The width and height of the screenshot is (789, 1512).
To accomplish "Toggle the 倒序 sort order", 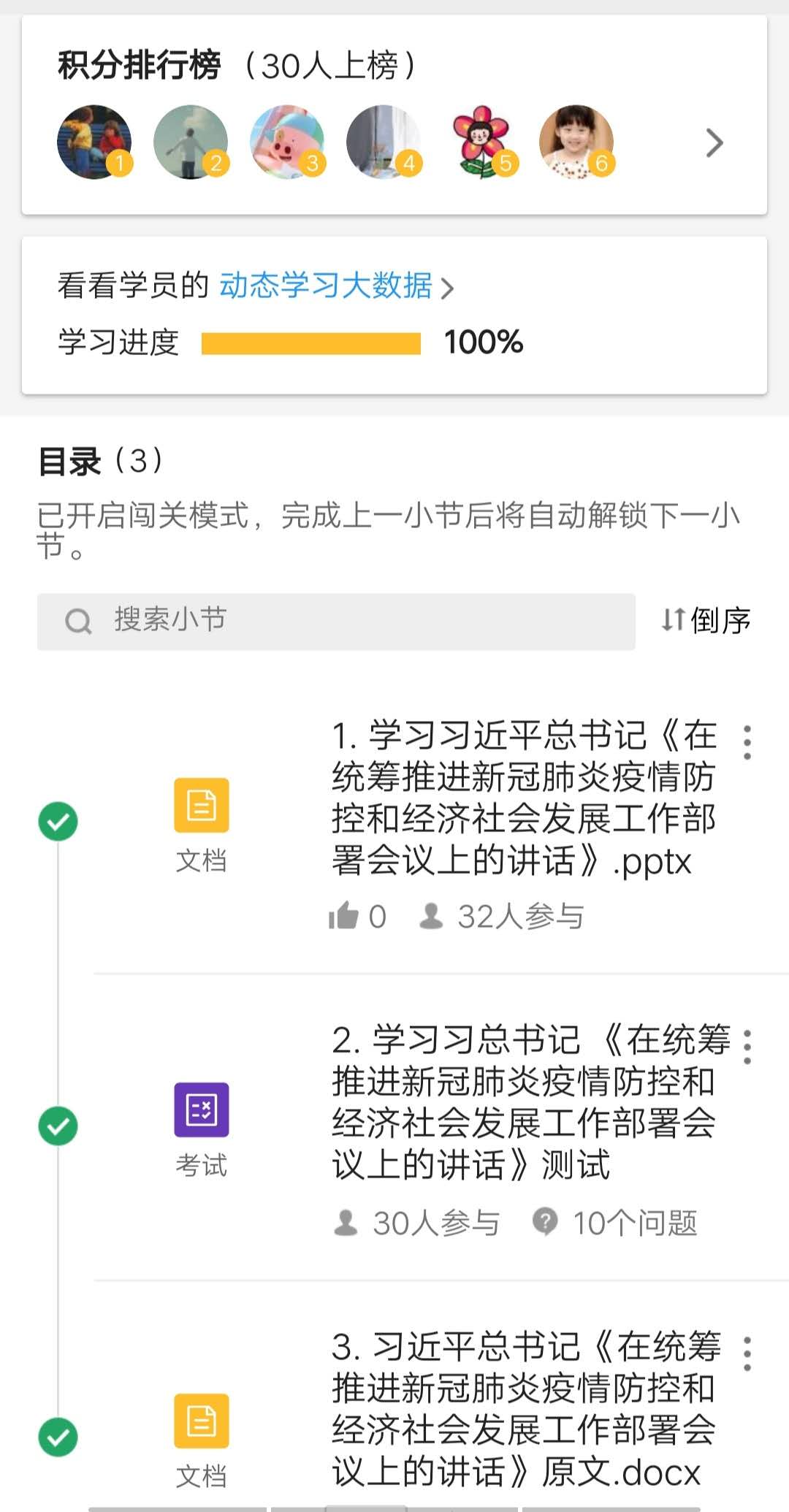I will (706, 621).
